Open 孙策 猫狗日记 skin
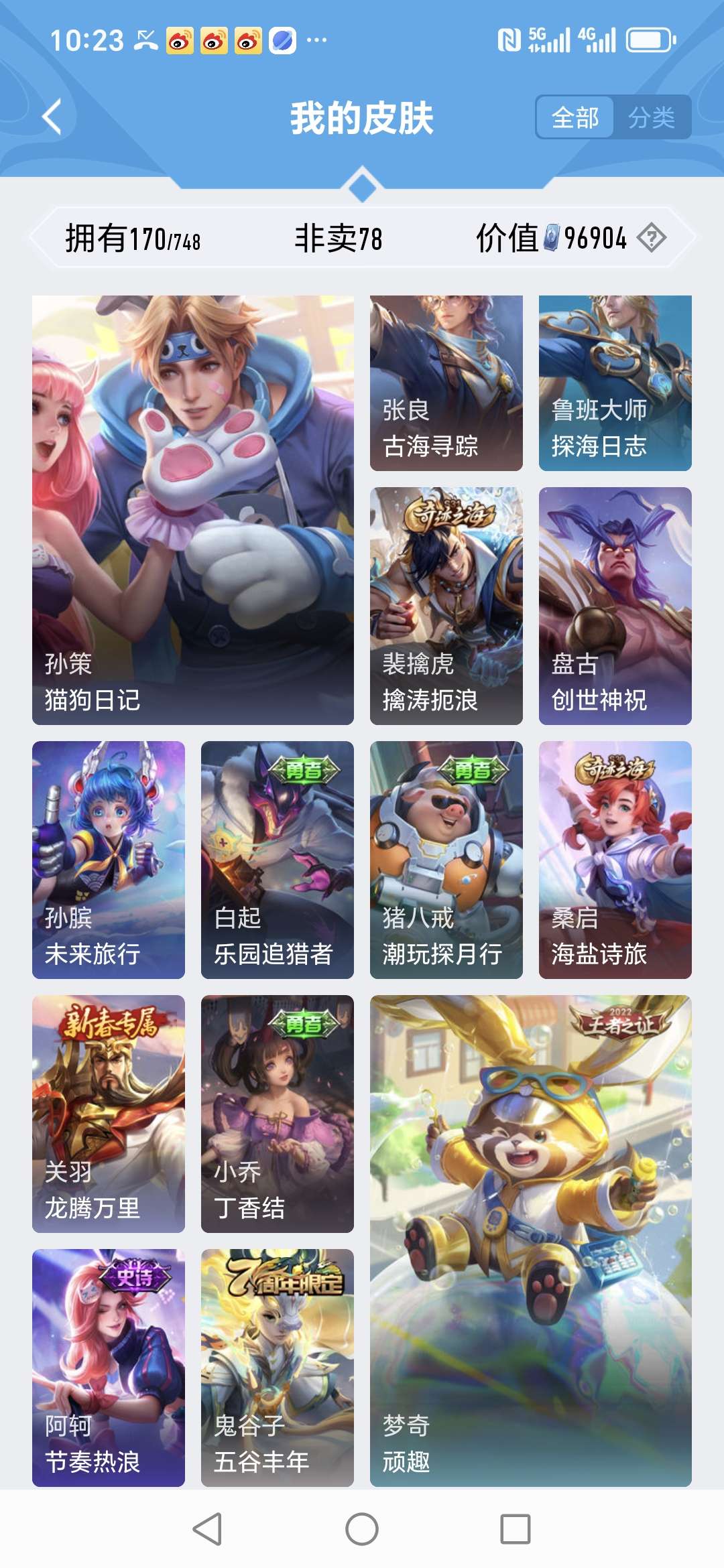 (x=193, y=509)
